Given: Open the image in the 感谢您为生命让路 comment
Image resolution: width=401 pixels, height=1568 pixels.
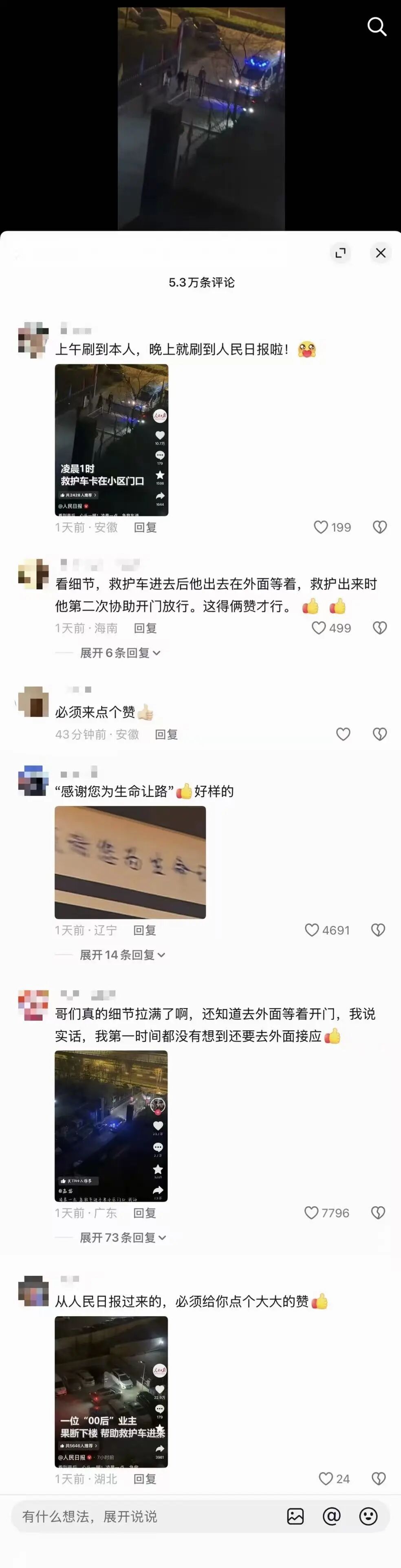Looking at the screenshot, I should tap(130, 862).
